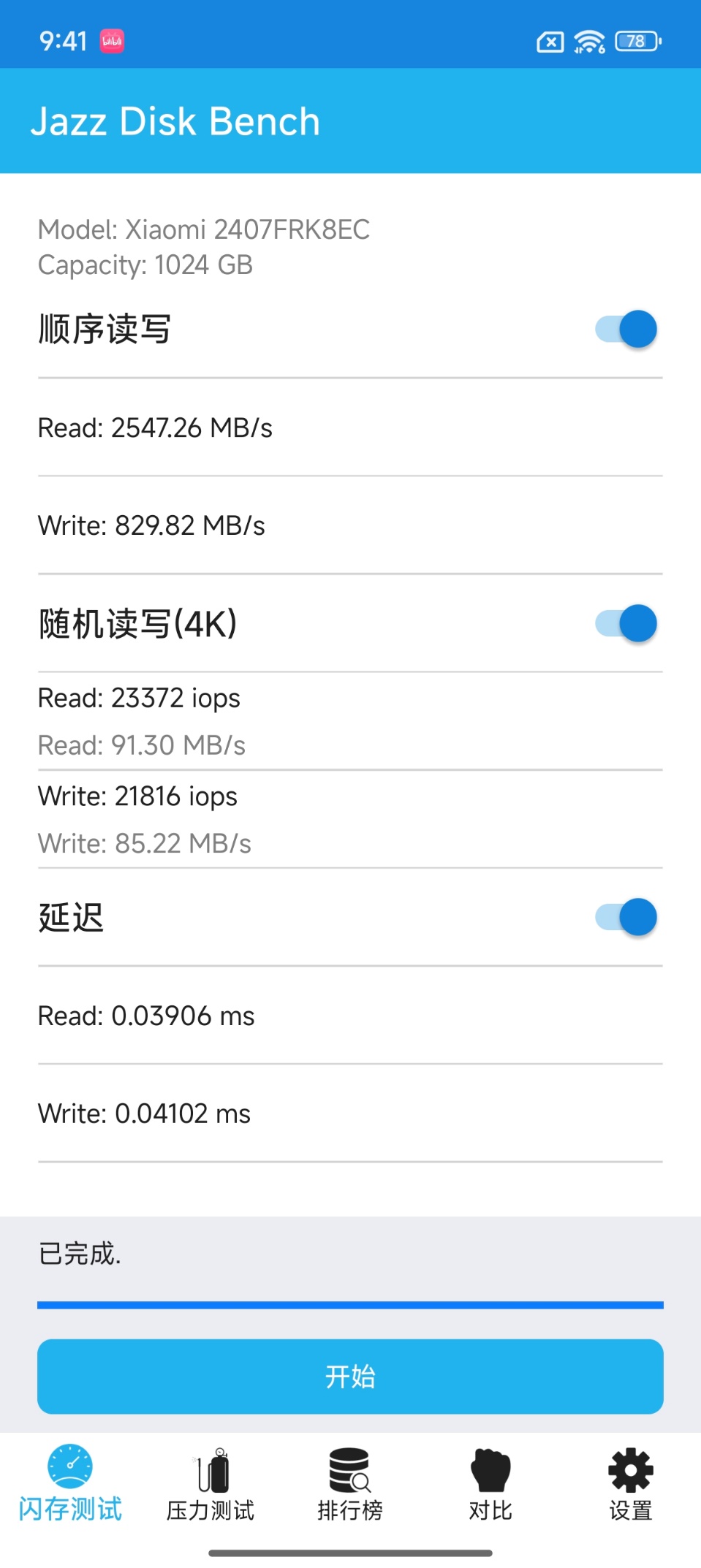Open the 设置 settings tab
This screenshot has height=1568, width=701.
pyautogui.click(x=630, y=1483)
